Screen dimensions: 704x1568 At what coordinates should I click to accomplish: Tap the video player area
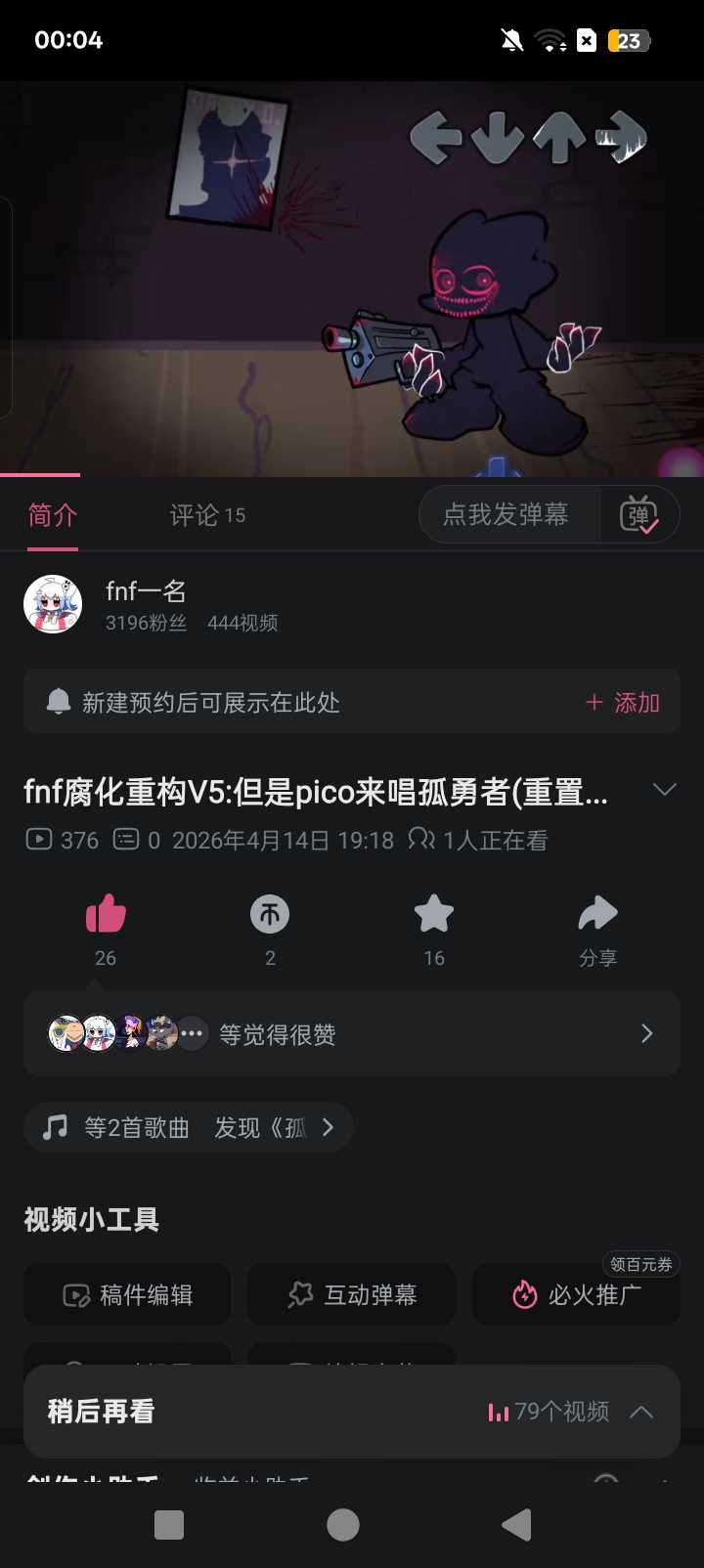pos(352,279)
